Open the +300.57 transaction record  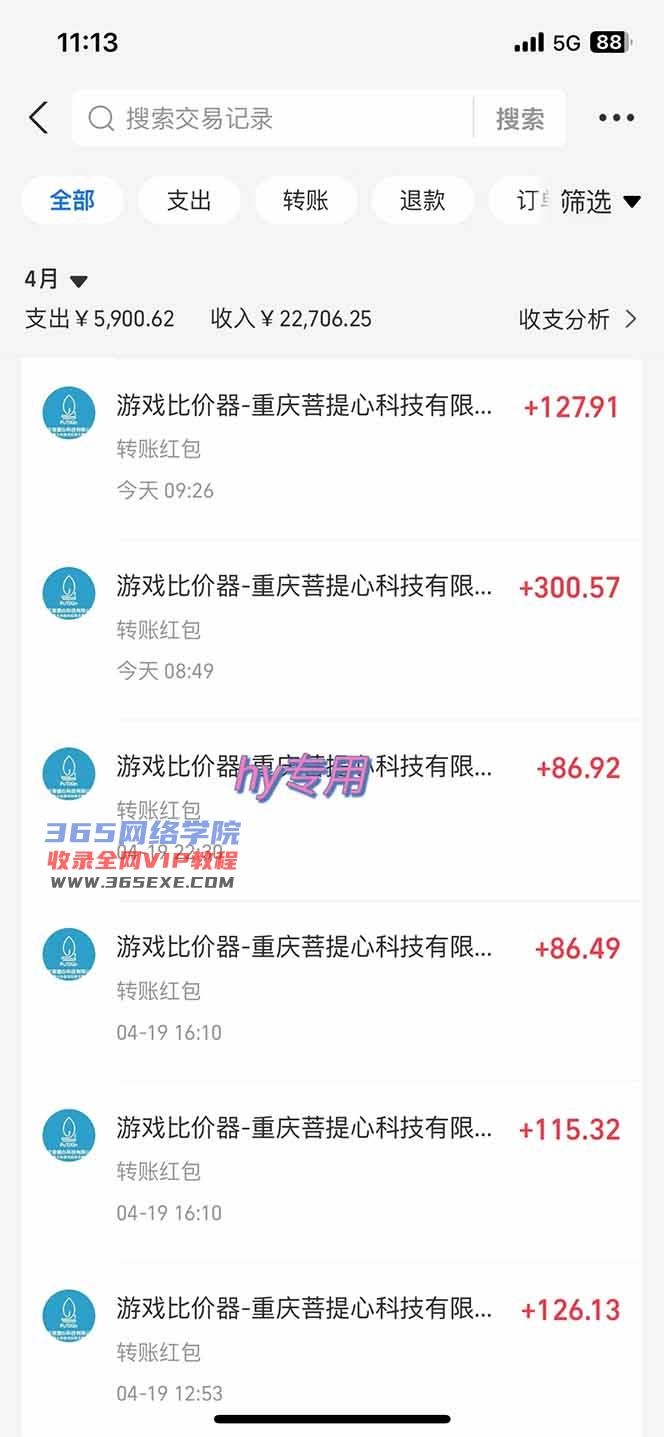click(x=331, y=627)
